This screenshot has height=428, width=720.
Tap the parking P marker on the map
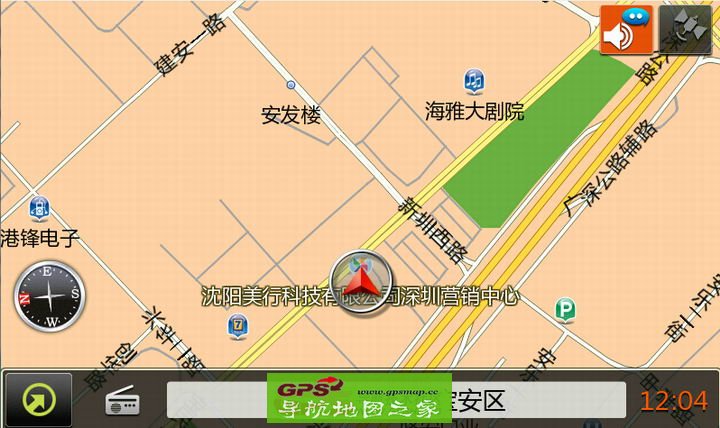pos(566,310)
